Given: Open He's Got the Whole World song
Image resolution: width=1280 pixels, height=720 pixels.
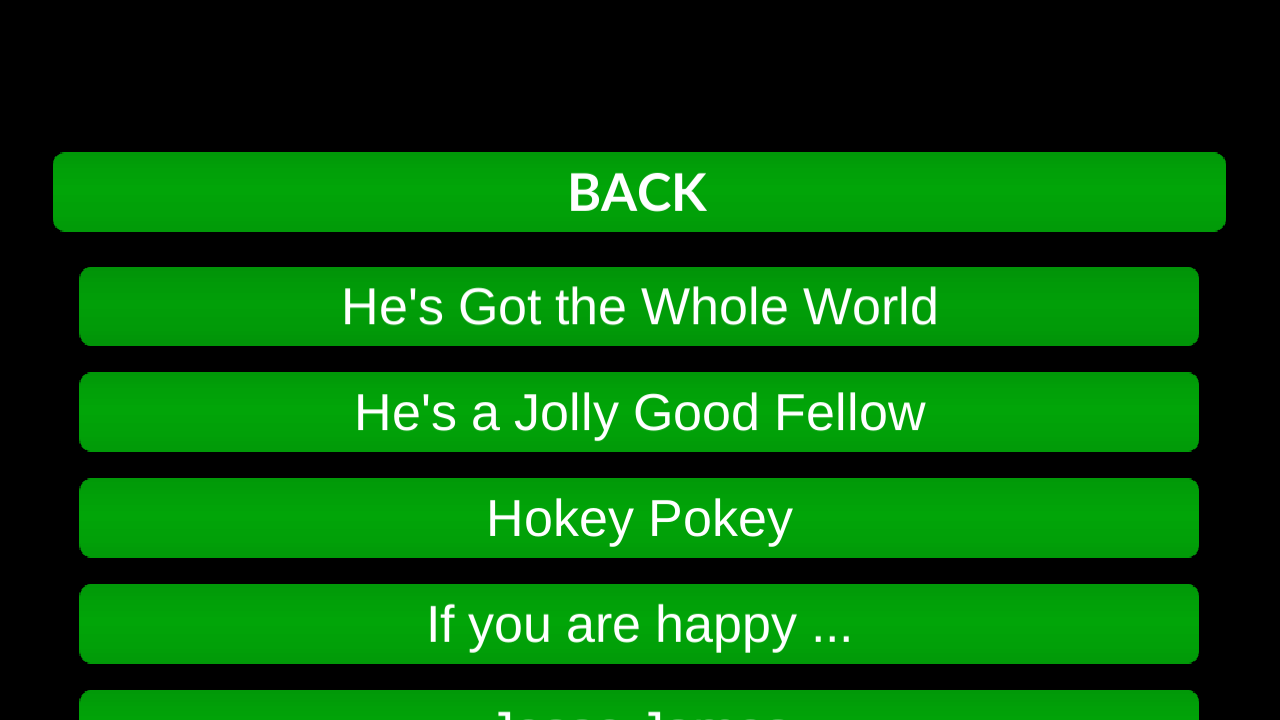Looking at the screenshot, I should point(639,306).
